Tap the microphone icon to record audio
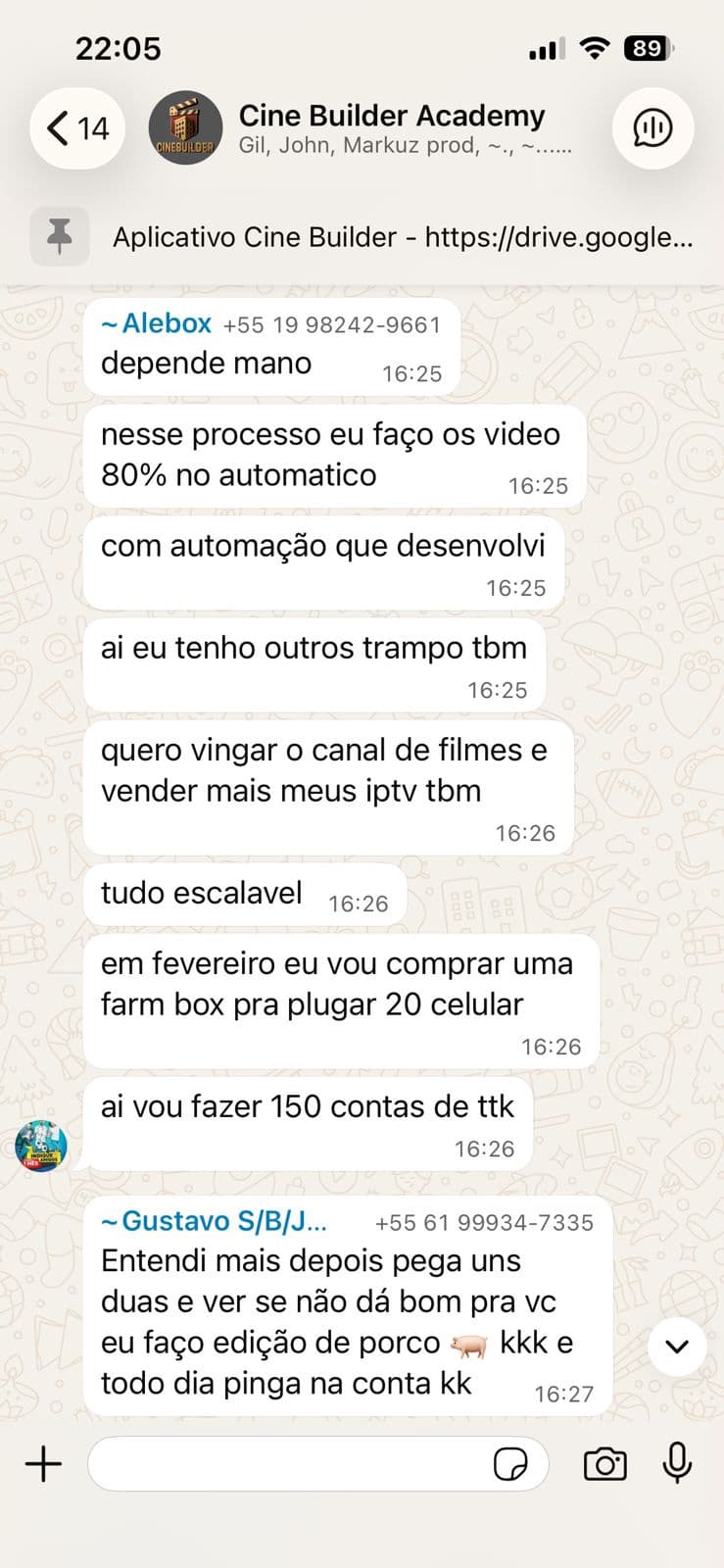Image resolution: width=724 pixels, height=1568 pixels. coord(677,1464)
